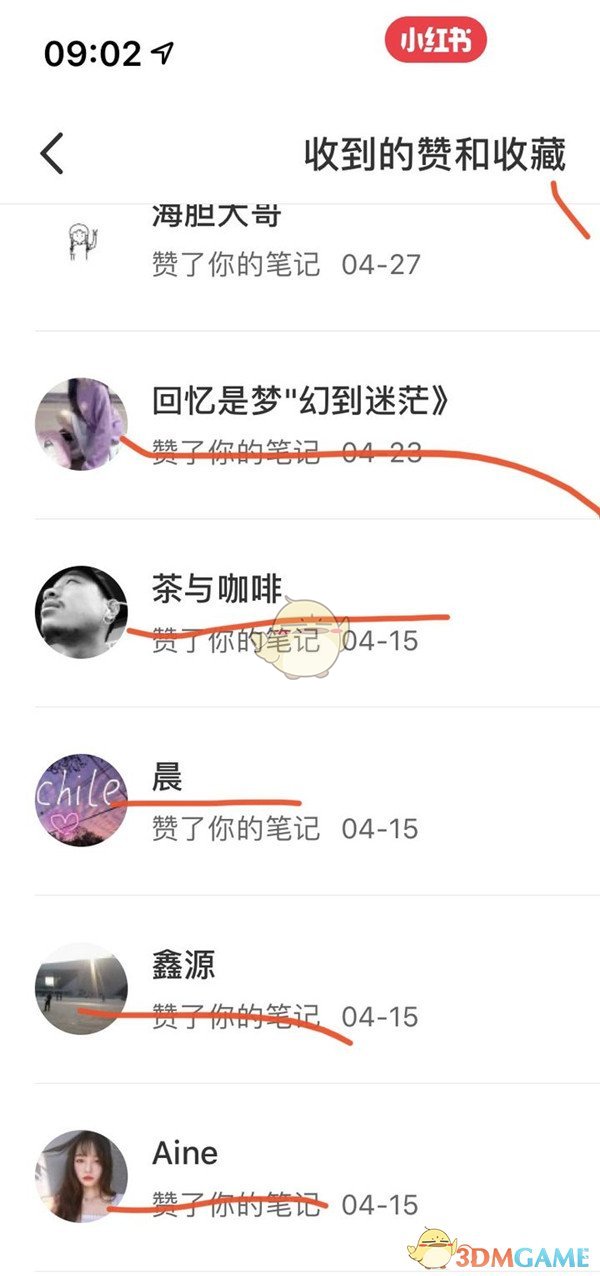View the profile avatar of Aine
Image resolution: width=600 pixels, height=1276 pixels.
[82, 1177]
